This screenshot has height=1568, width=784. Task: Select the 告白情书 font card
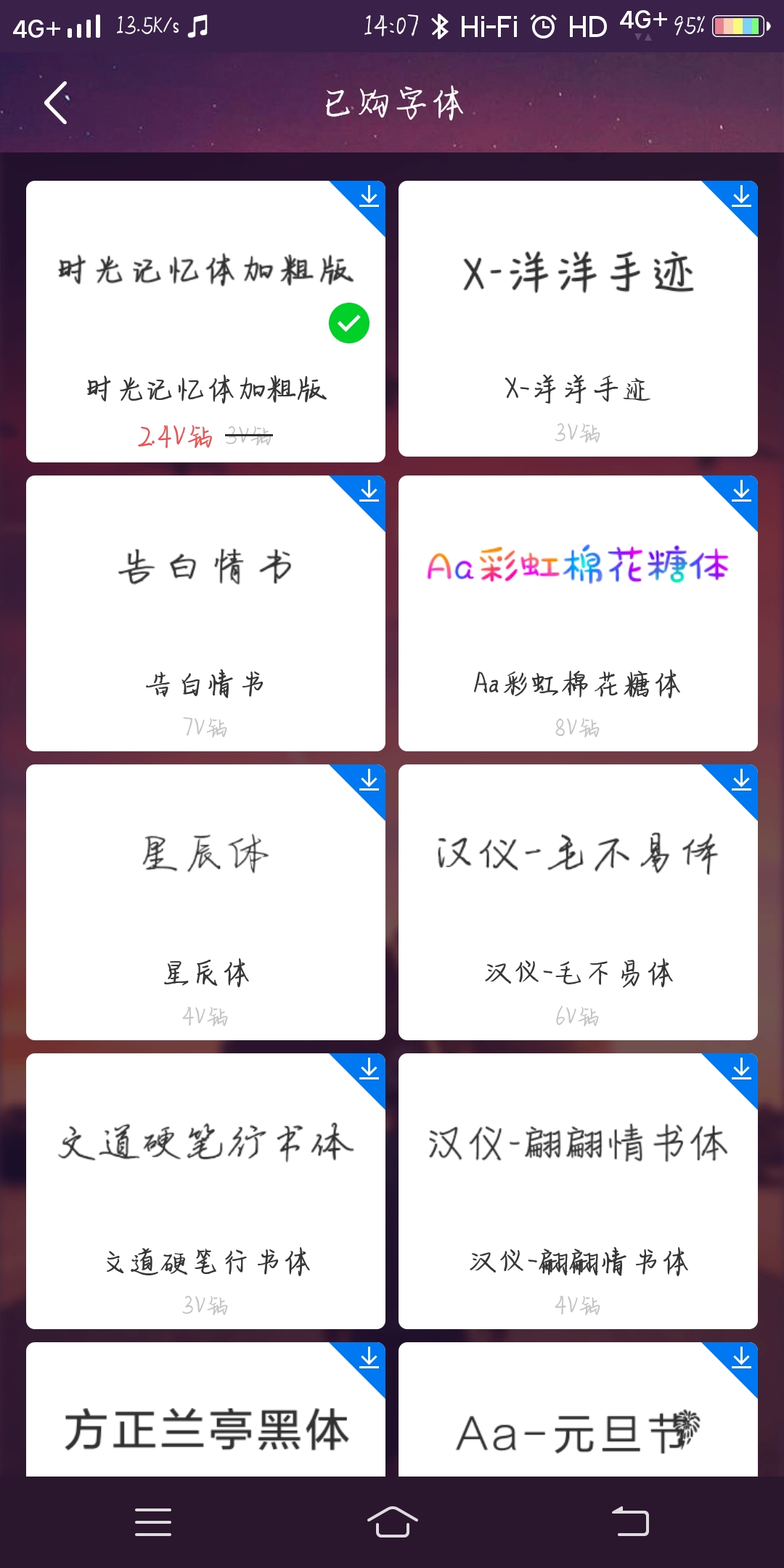click(205, 613)
